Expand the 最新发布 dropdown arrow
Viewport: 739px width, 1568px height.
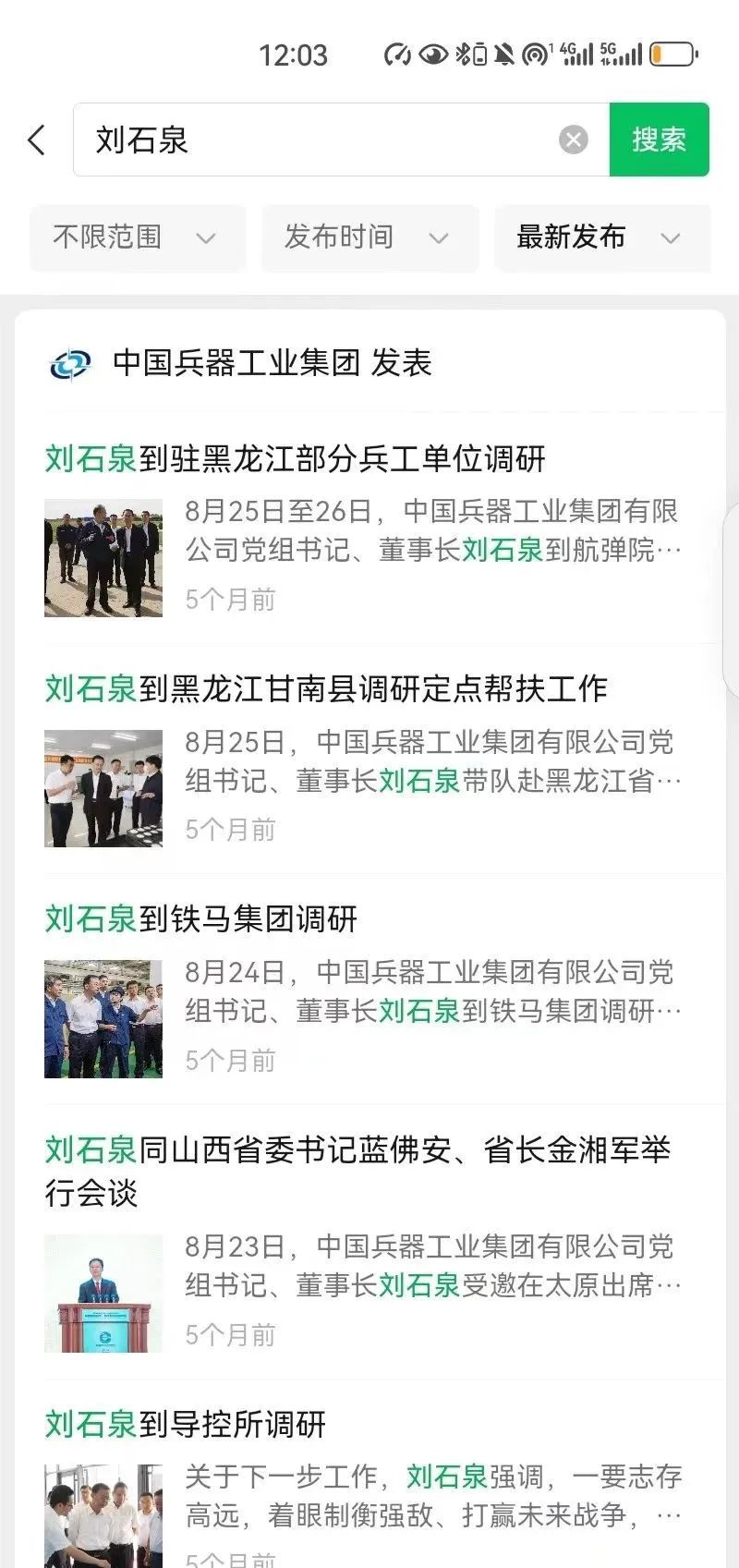coord(672,240)
